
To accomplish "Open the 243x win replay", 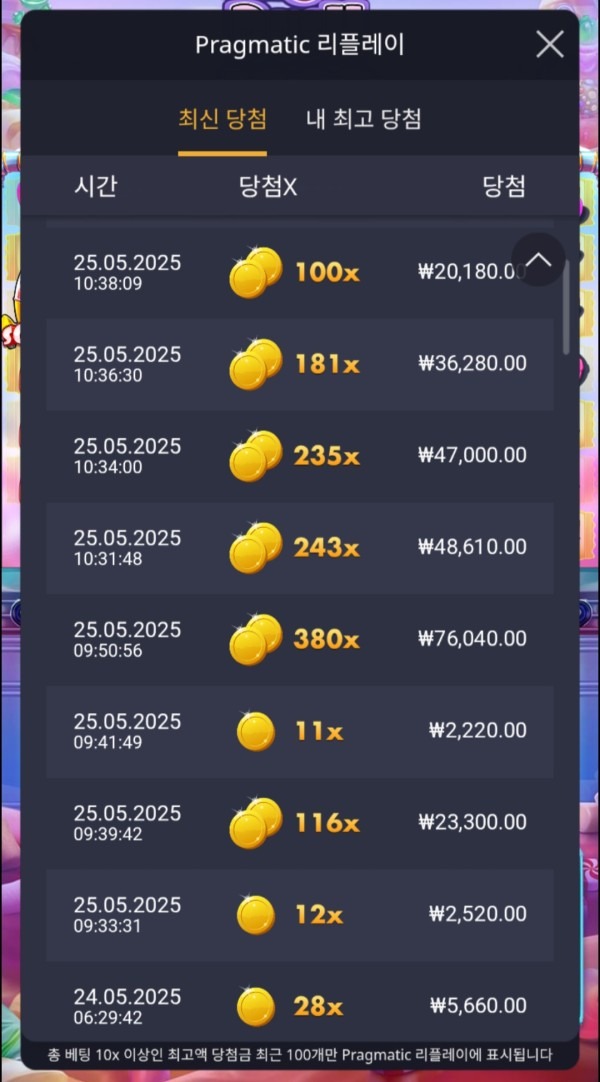I will (x=299, y=547).
